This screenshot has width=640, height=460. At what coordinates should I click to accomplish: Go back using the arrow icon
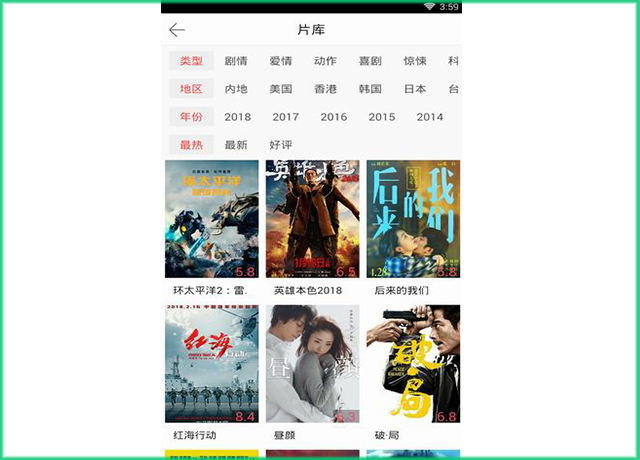177,30
